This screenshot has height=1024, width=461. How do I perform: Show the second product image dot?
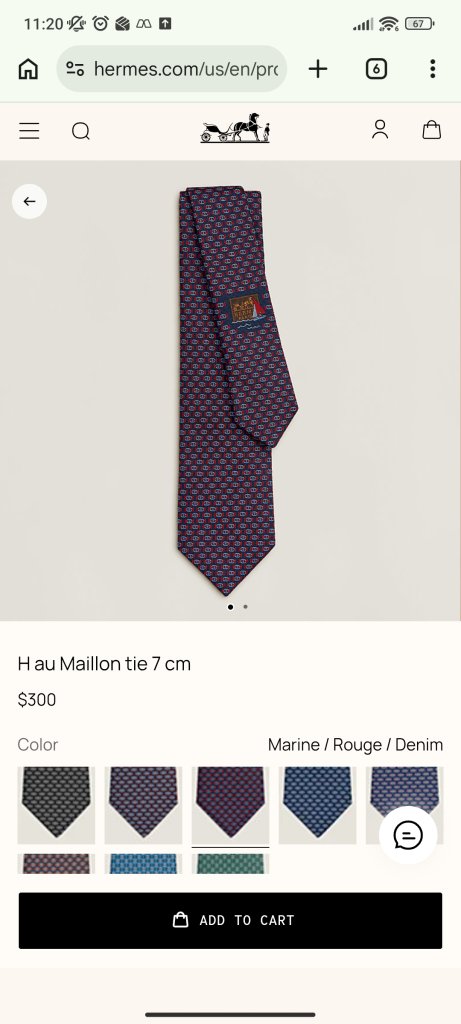pyautogui.click(x=246, y=607)
